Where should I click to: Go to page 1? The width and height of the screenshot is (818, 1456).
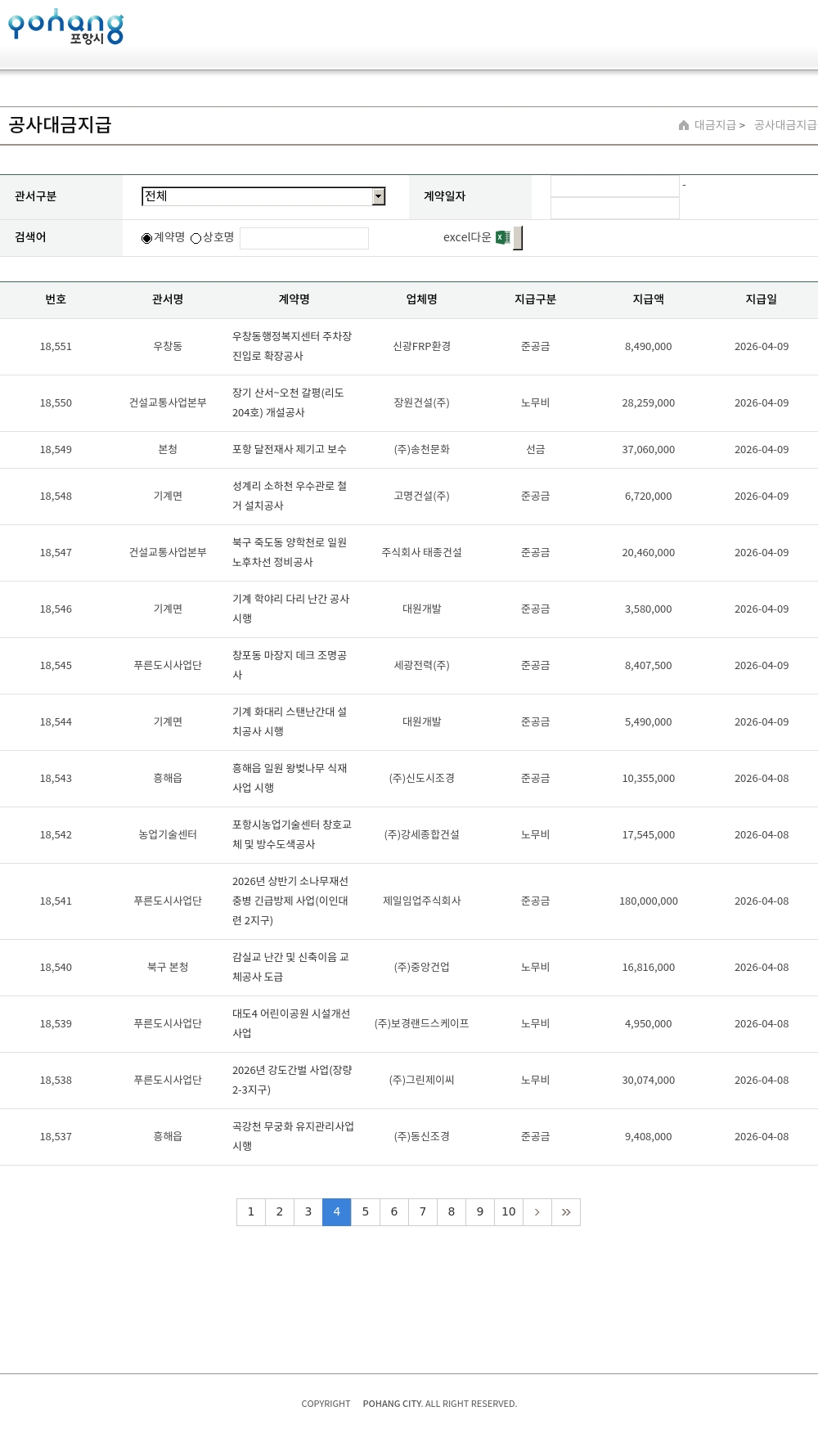click(x=251, y=1212)
